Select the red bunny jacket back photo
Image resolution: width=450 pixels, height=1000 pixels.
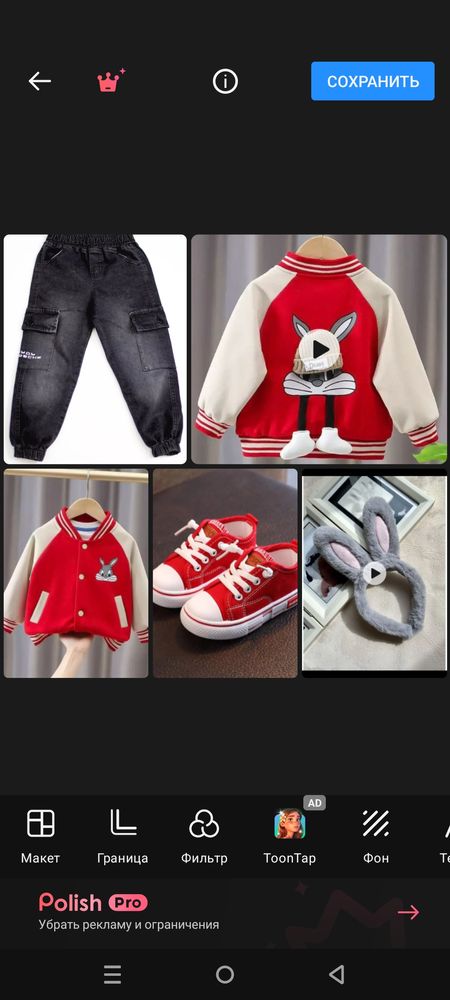coord(319,349)
